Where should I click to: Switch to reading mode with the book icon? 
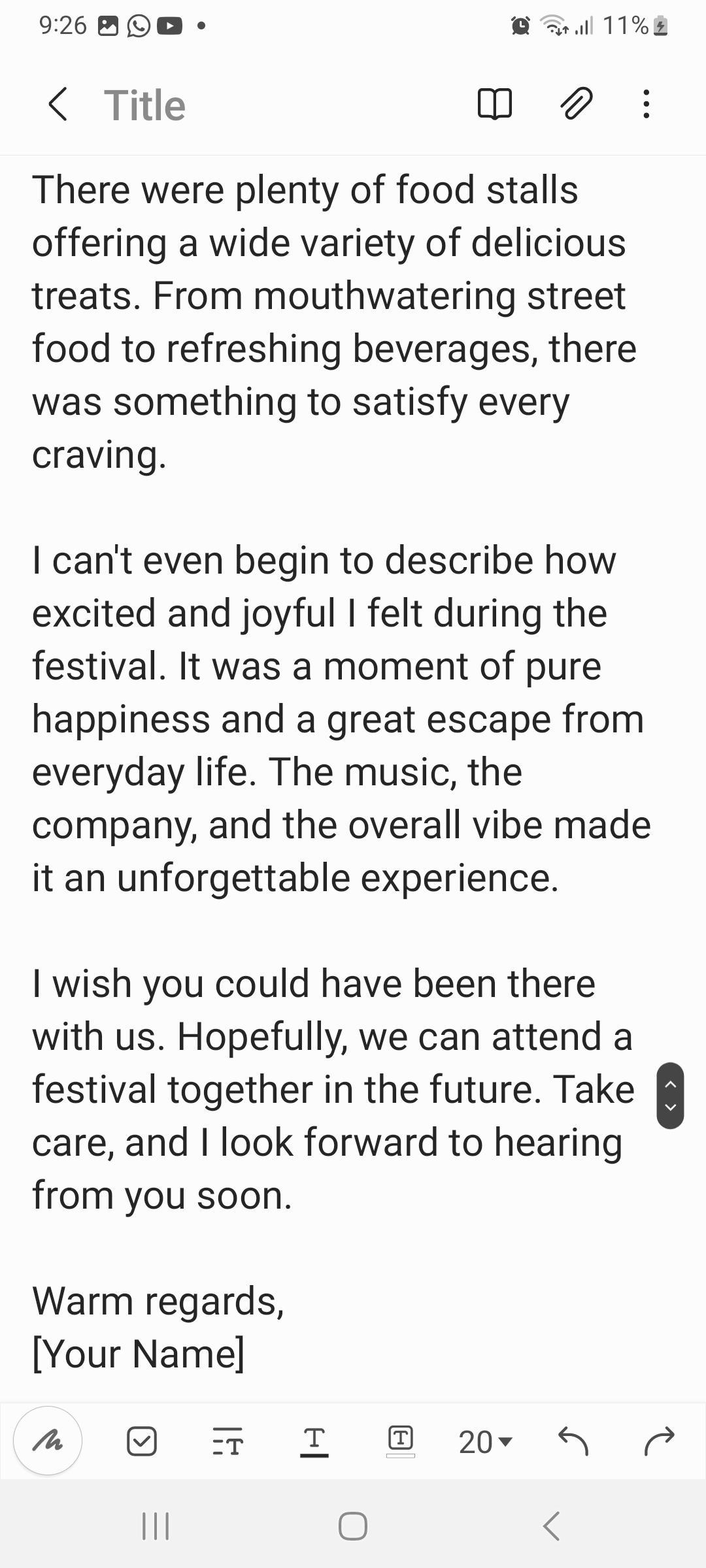(x=495, y=104)
